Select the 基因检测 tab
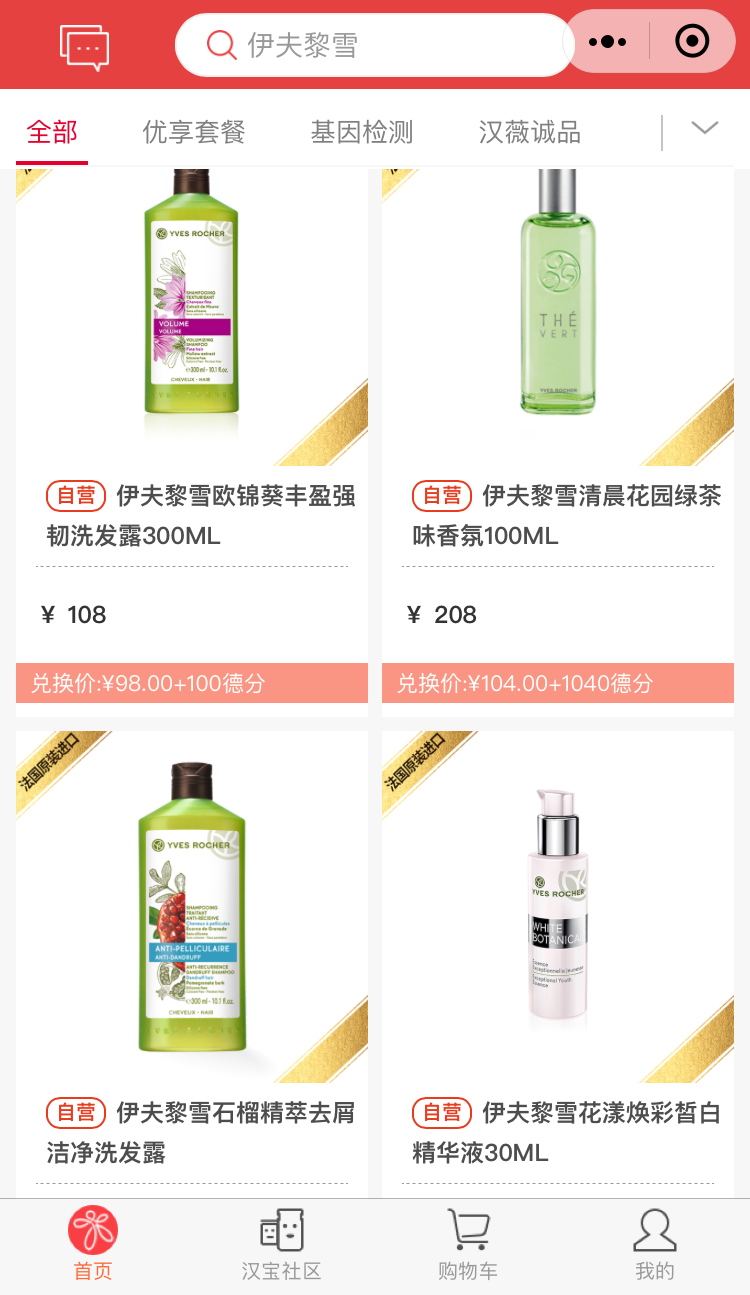The width and height of the screenshot is (750, 1295). [x=362, y=132]
